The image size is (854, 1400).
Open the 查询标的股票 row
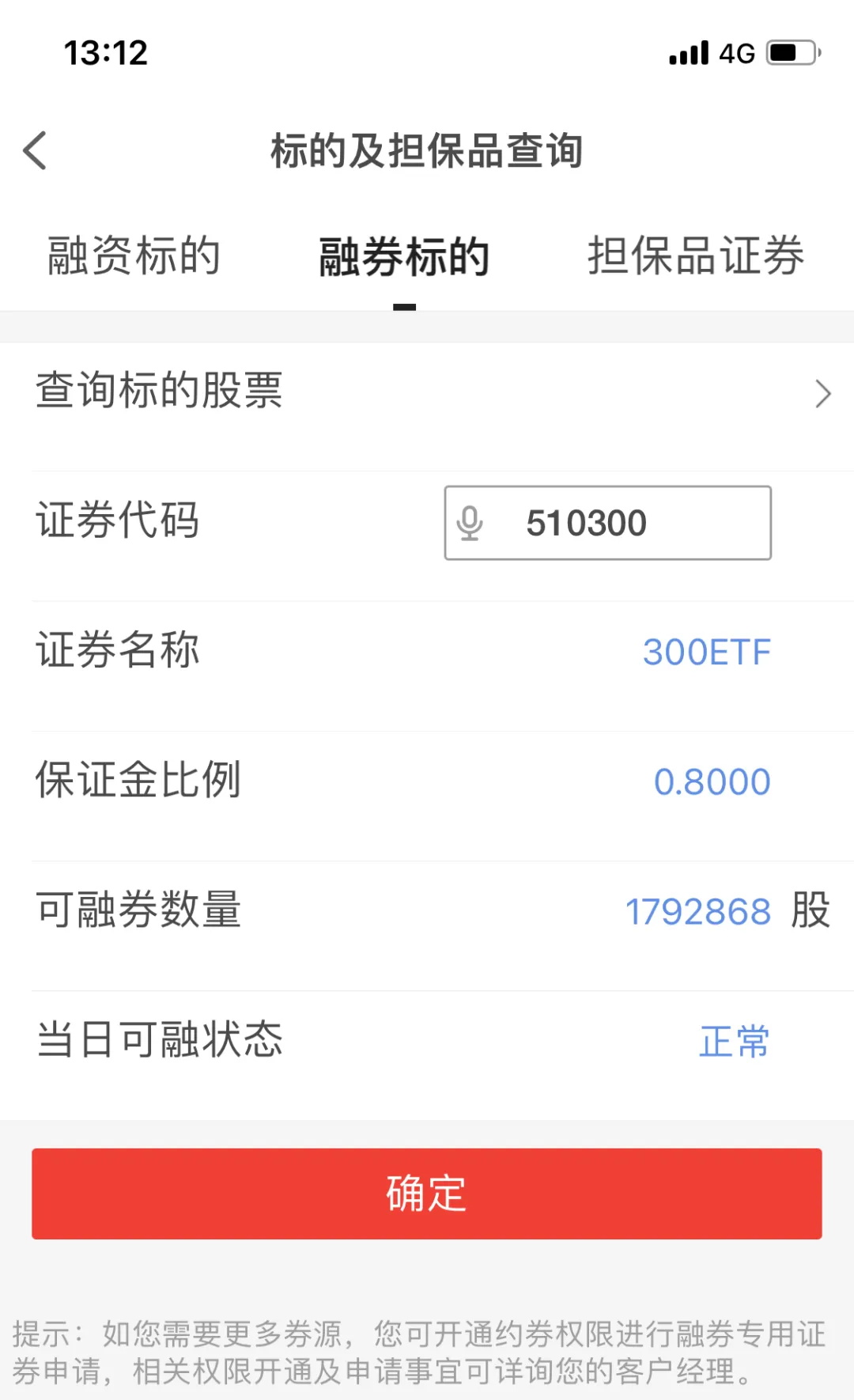[x=427, y=392]
